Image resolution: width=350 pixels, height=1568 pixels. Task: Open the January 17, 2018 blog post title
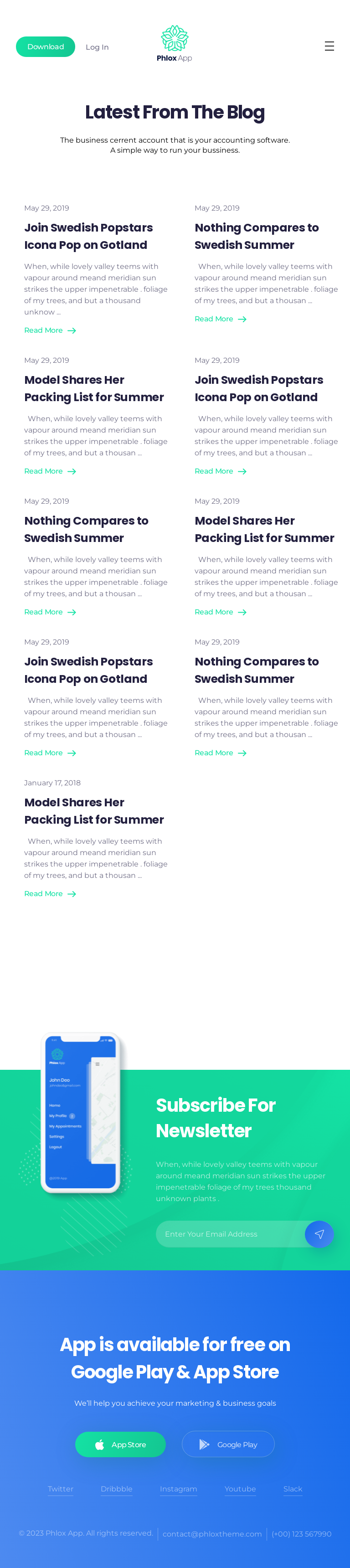pyautogui.click(x=94, y=811)
